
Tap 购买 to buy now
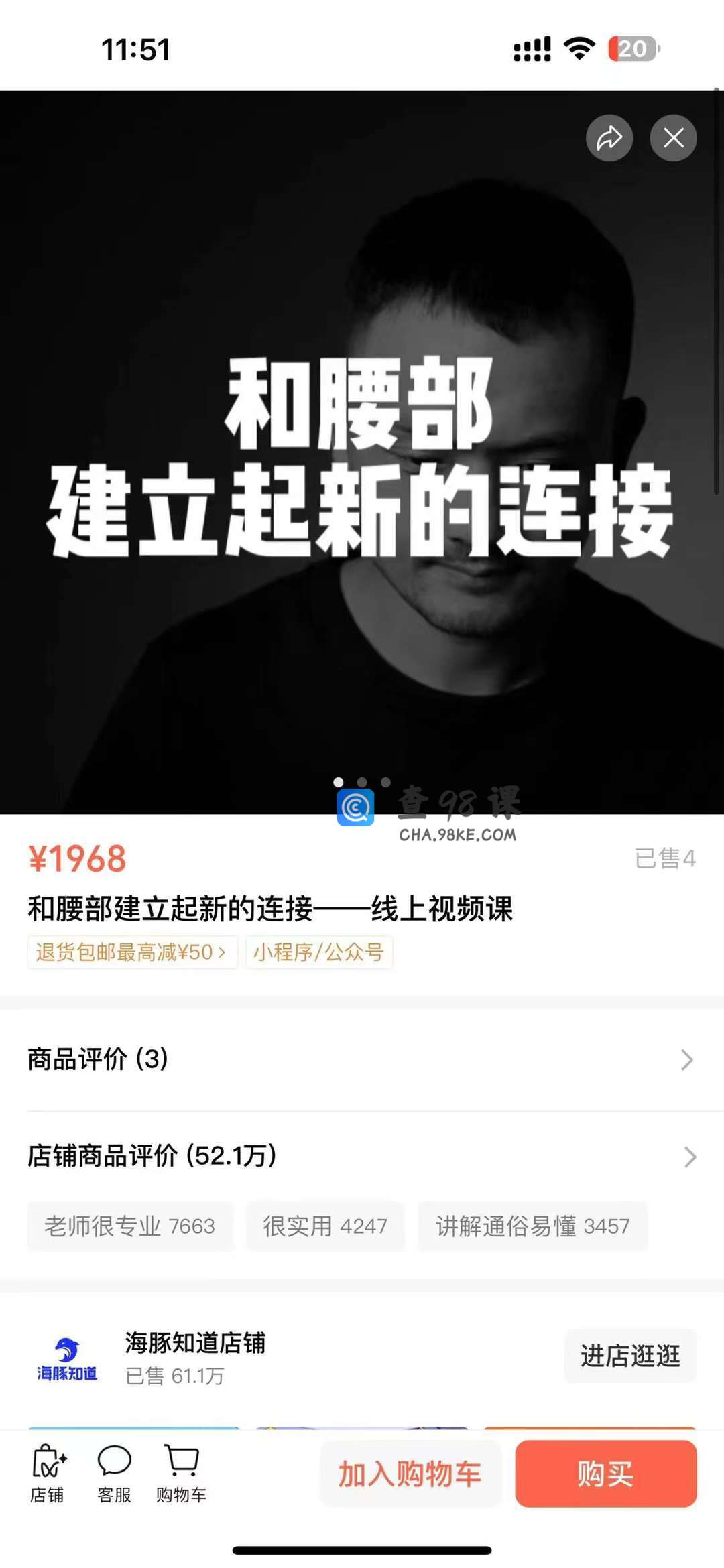[x=605, y=1474]
